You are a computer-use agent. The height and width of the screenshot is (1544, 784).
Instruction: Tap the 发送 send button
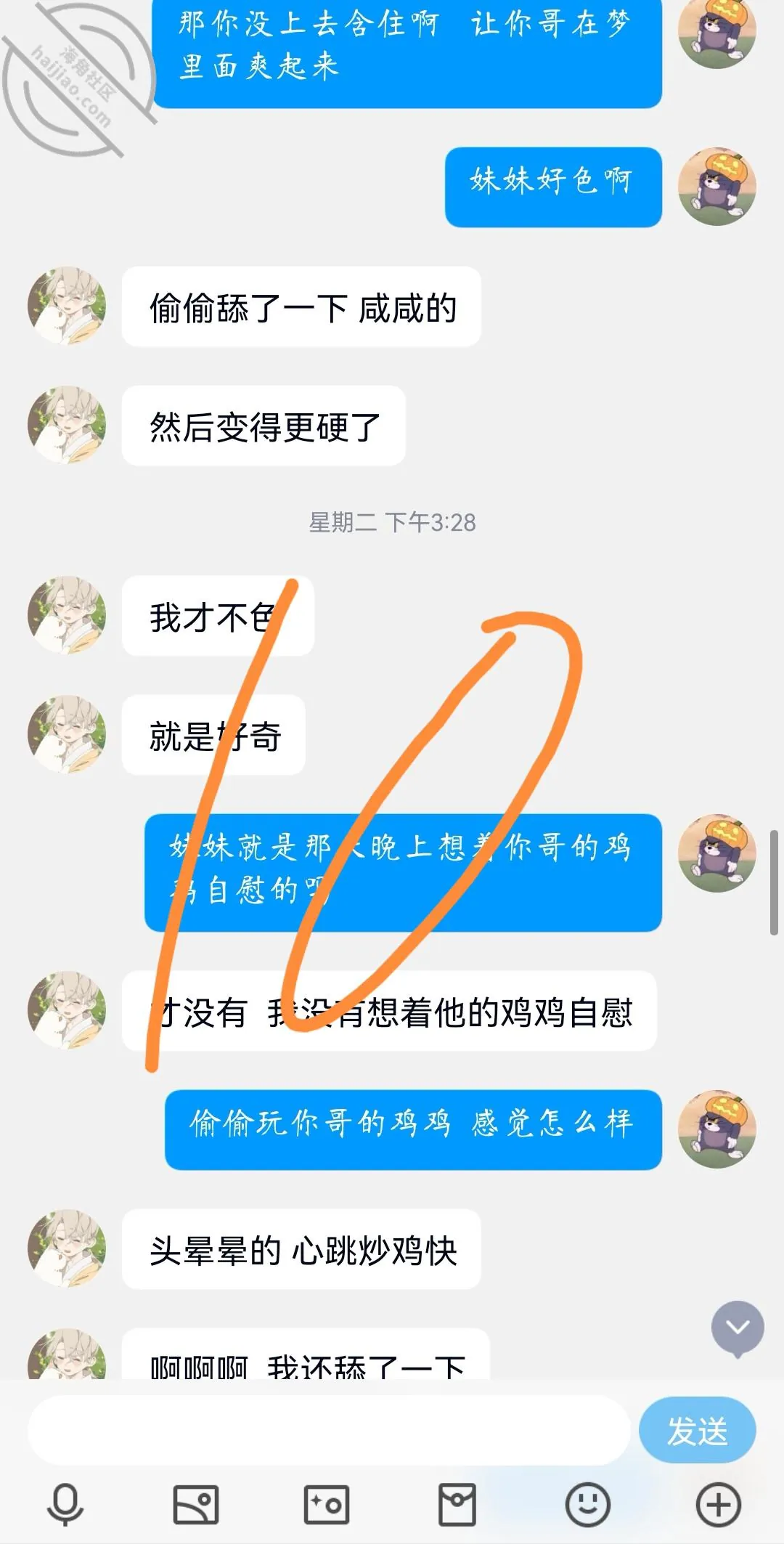tap(697, 1431)
